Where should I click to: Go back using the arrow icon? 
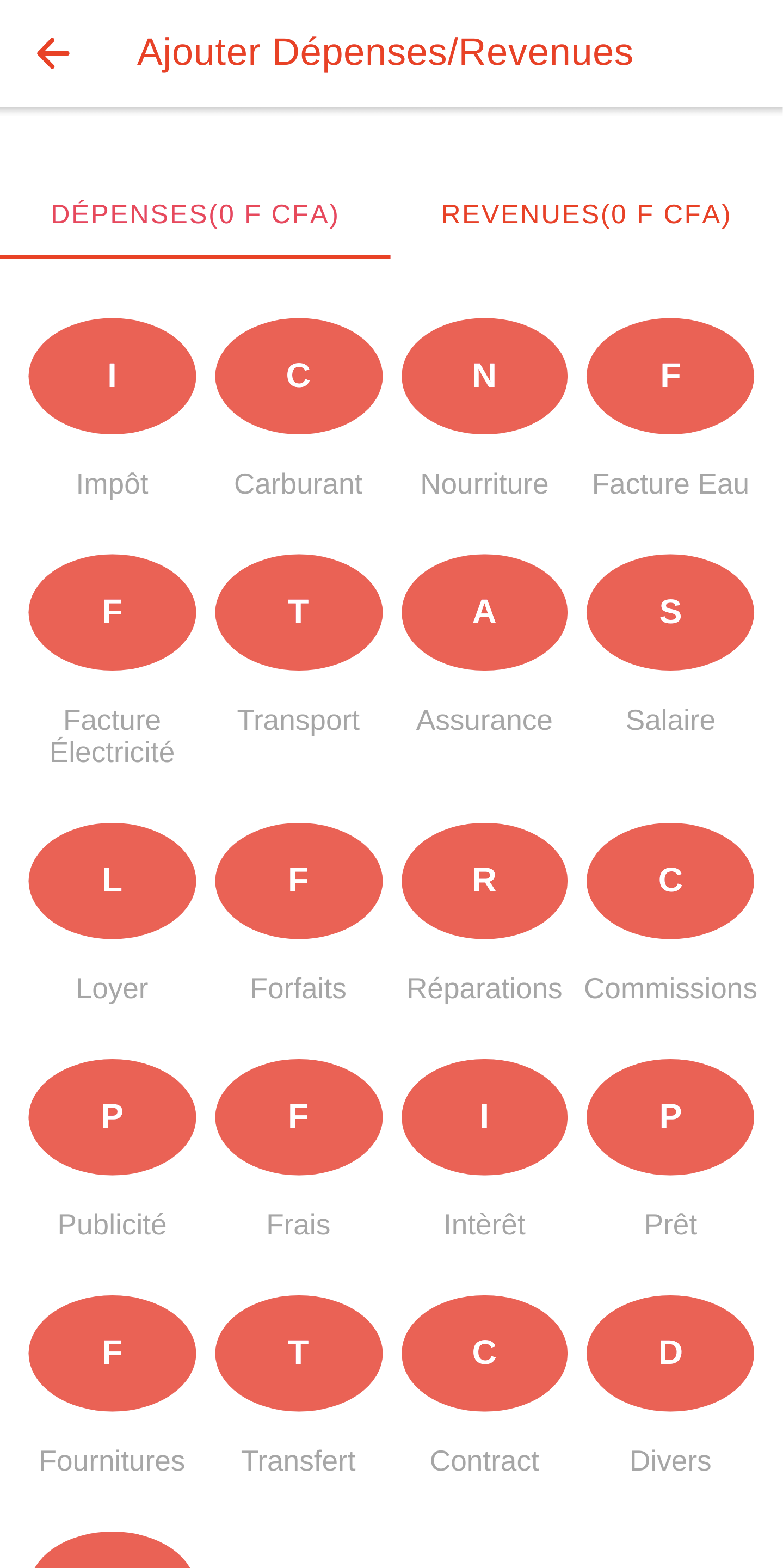tap(53, 53)
